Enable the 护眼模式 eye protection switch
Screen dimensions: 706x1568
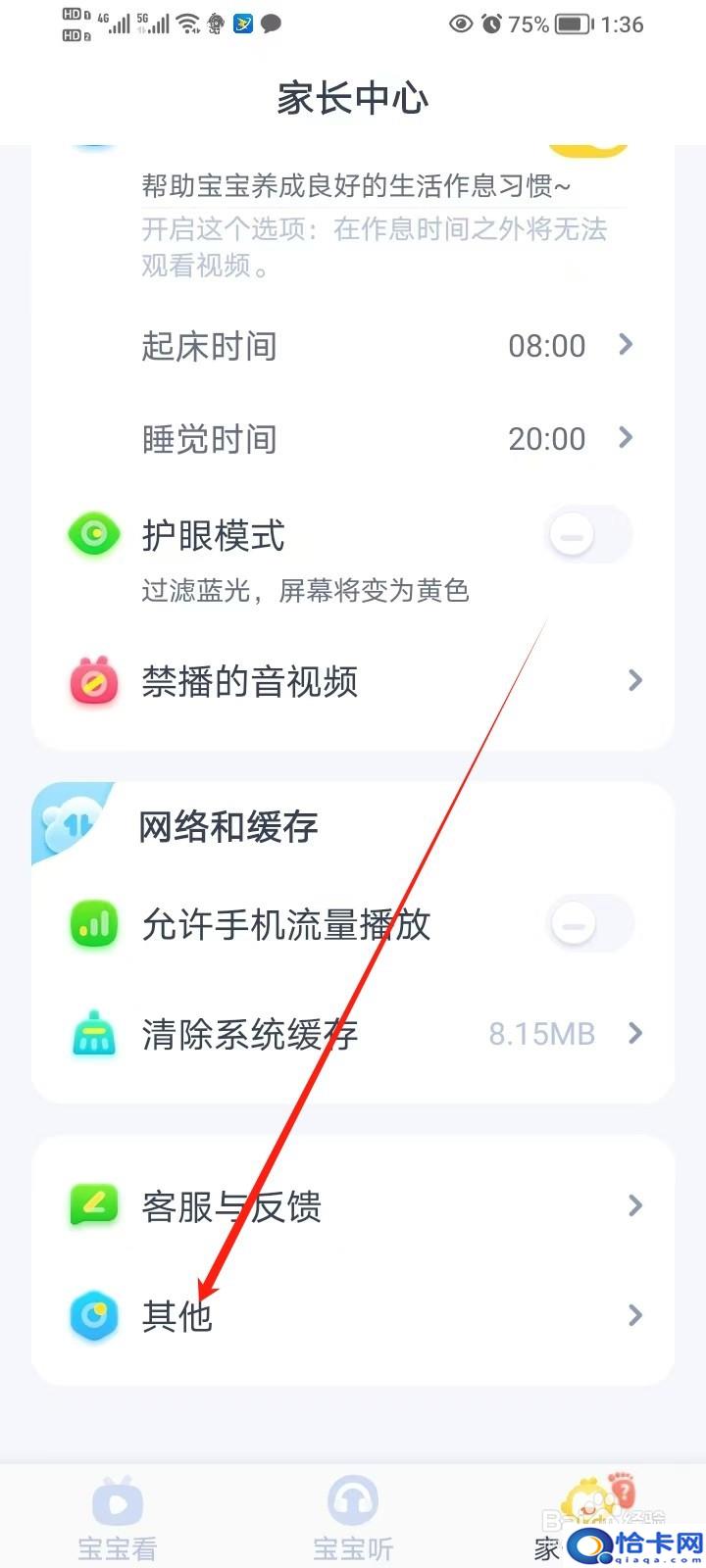(588, 535)
